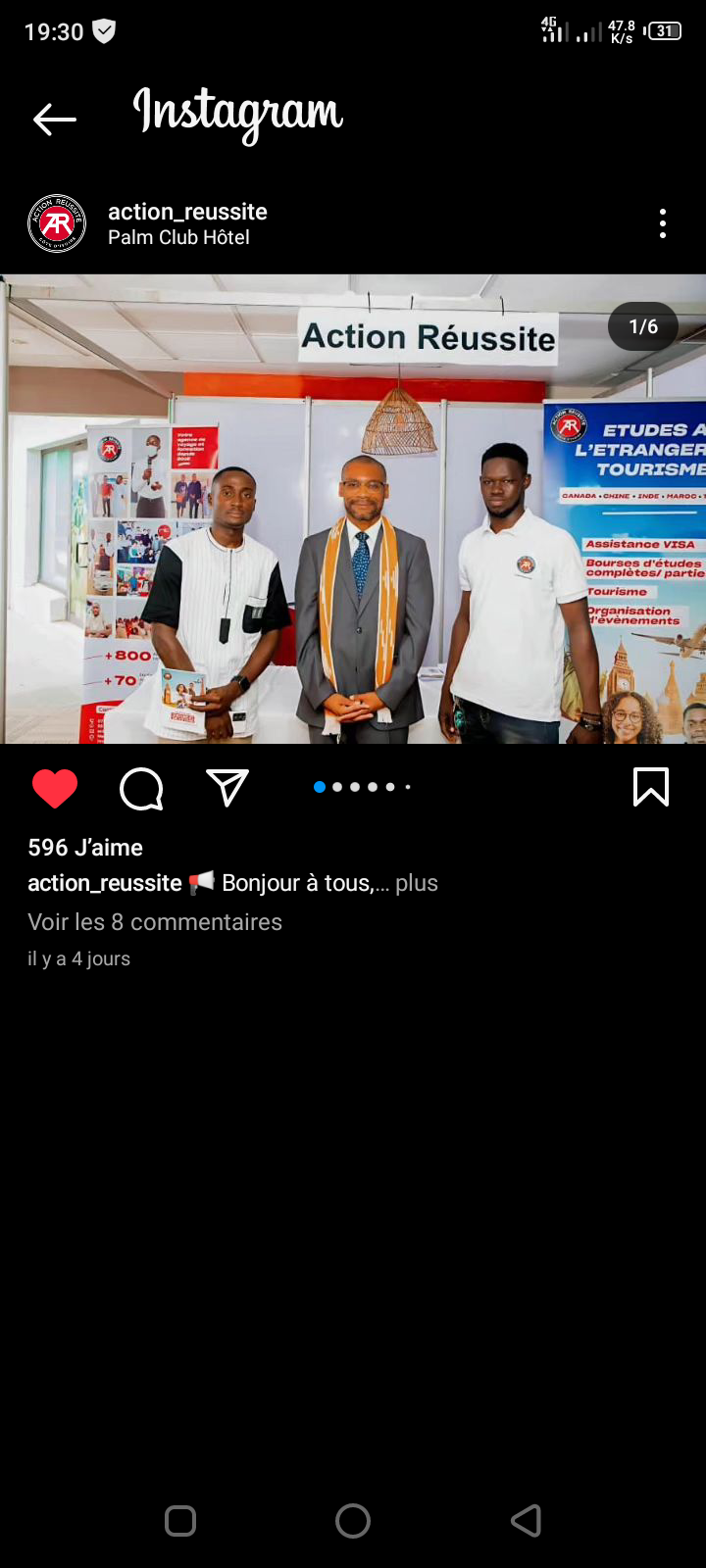This screenshot has width=706, height=1568.
Task: Open the comment bubble icon
Action: 141,789
